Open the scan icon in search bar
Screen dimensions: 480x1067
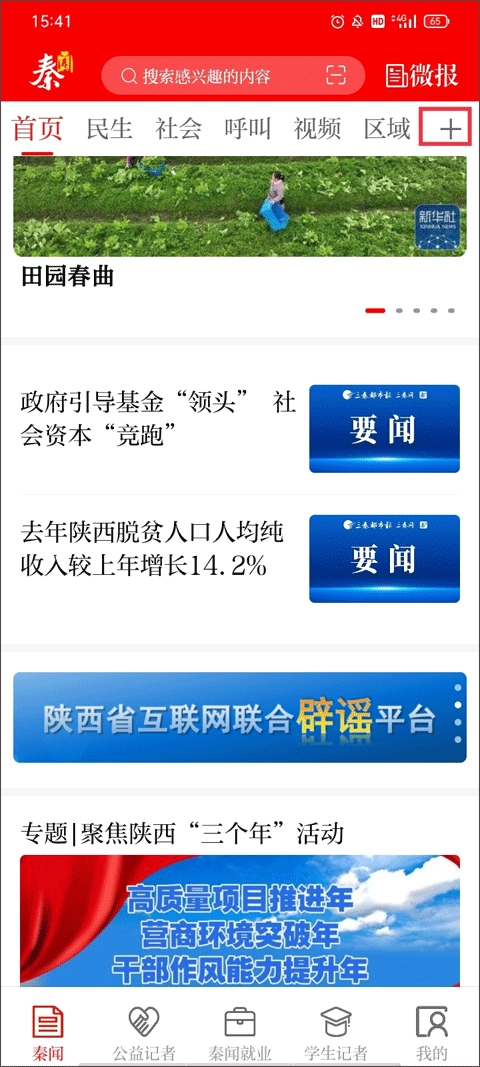pos(336,76)
